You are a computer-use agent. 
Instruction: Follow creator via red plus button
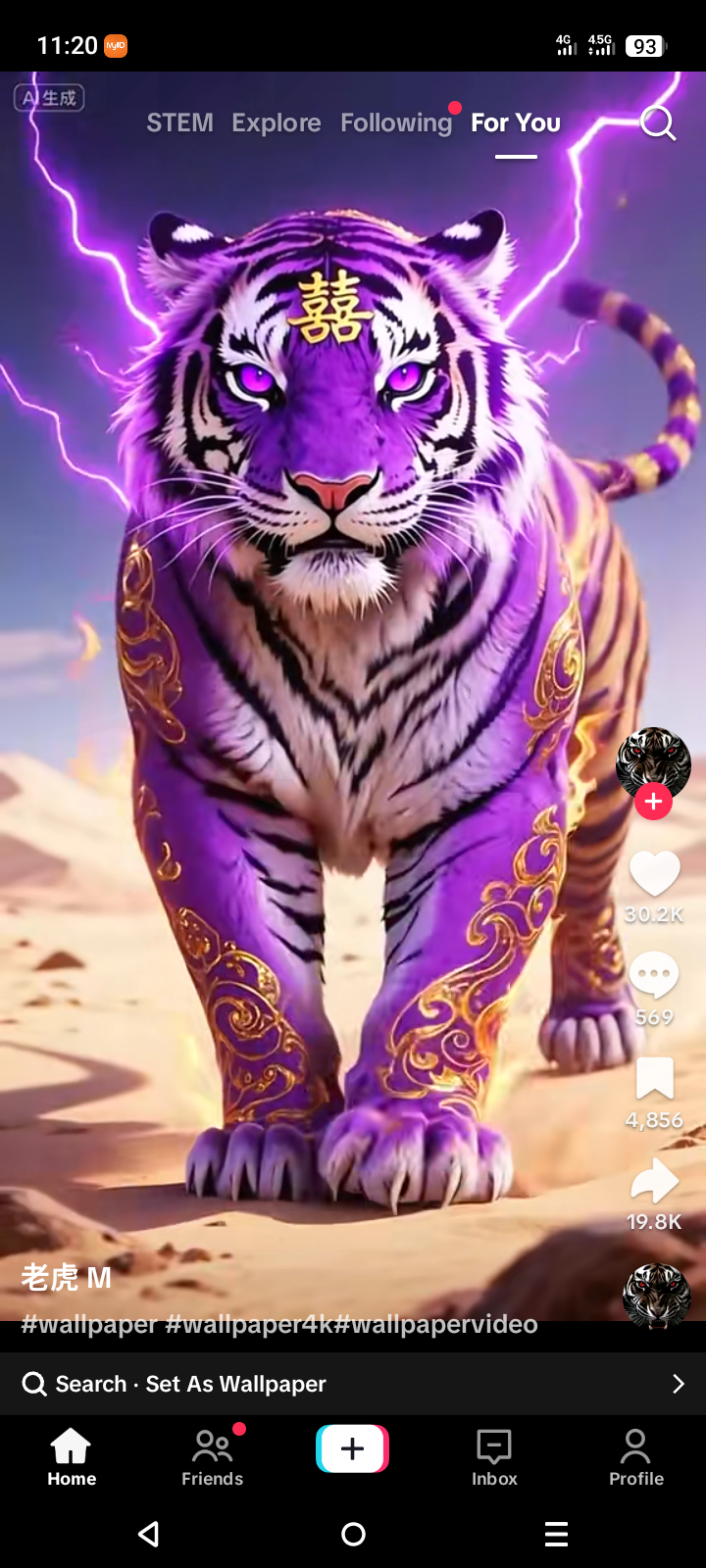click(x=653, y=801)
